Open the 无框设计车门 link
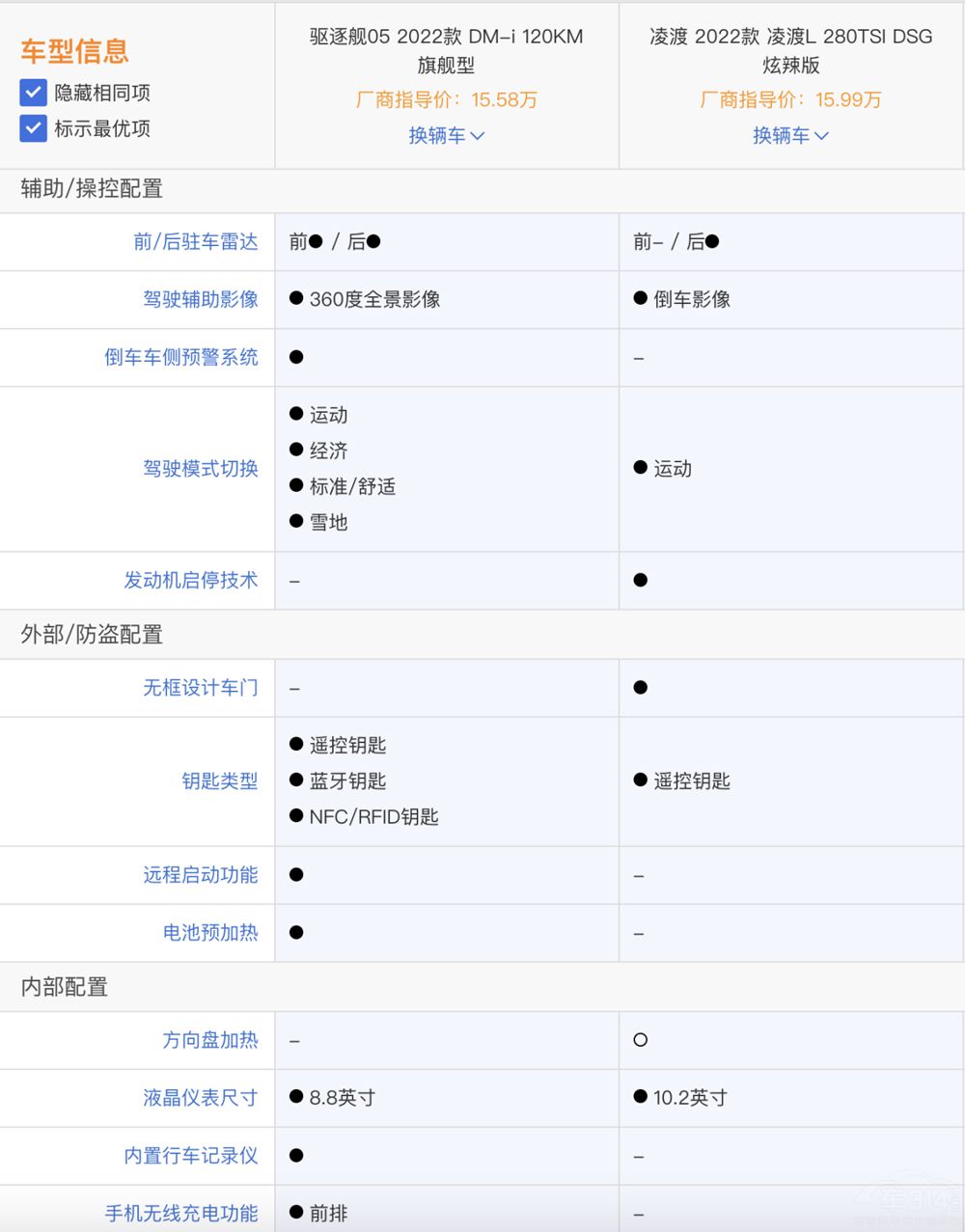This screenshot has height=1232, width=965. click(x=201, y=687)
